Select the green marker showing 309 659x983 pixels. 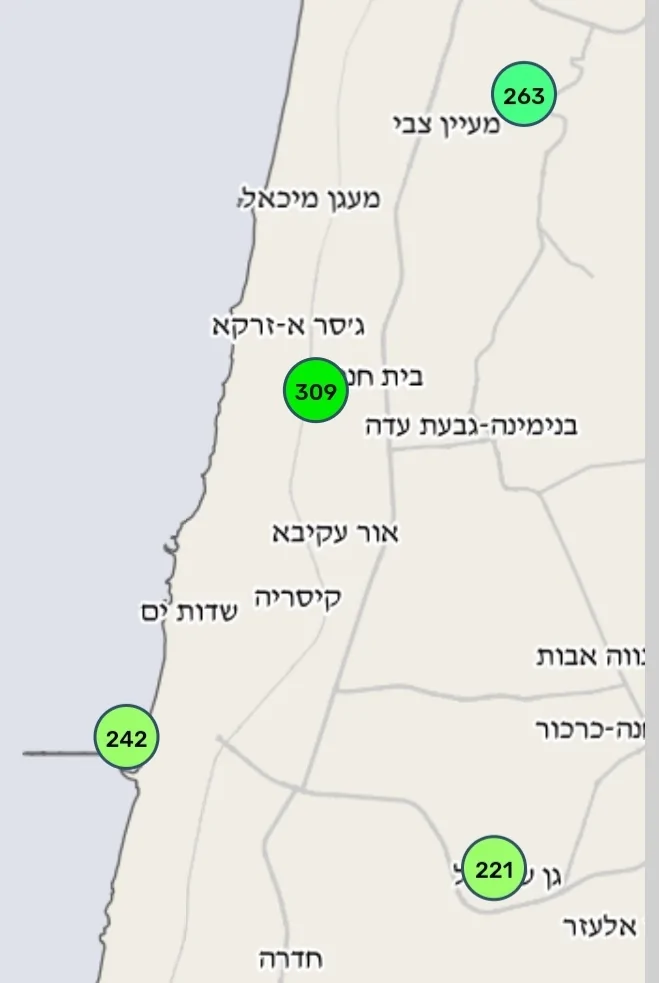click(316, 391)
